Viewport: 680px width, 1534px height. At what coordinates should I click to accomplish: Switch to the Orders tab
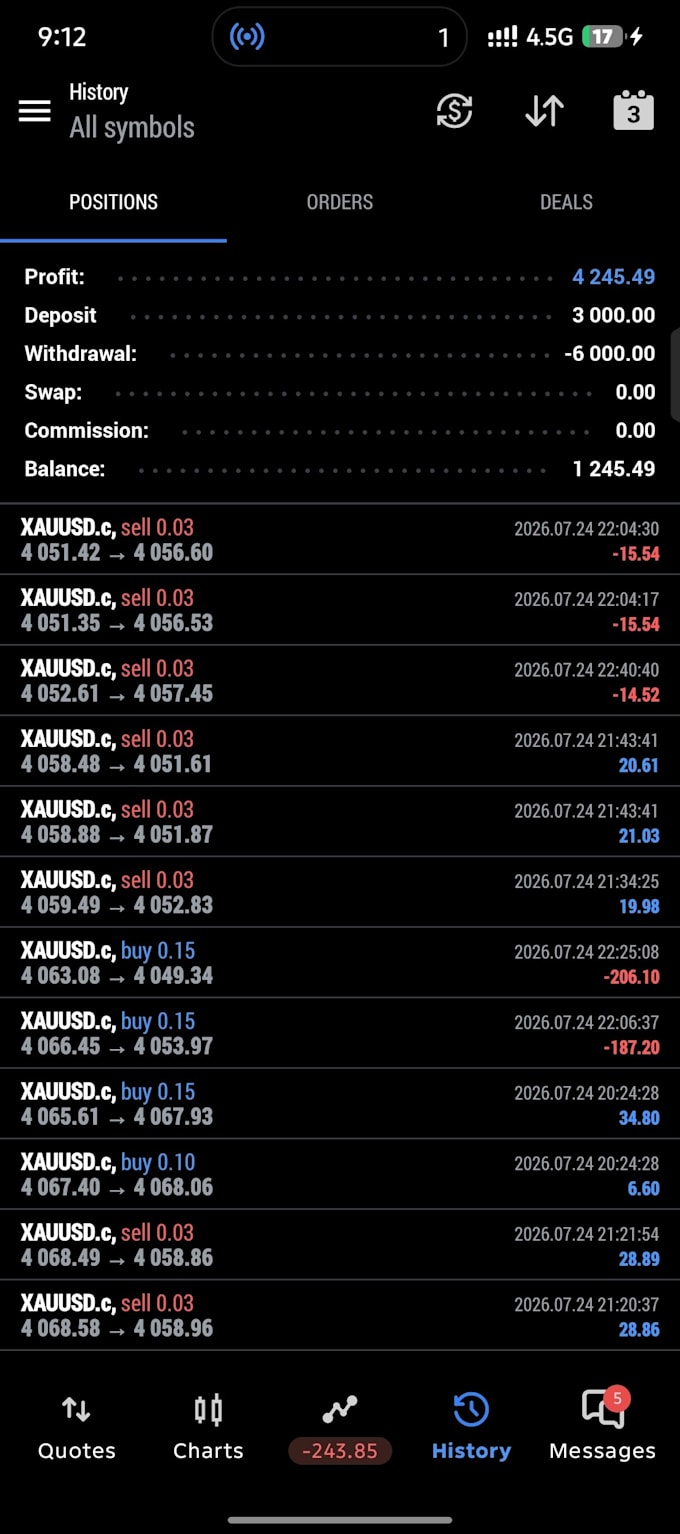[340, 202]
